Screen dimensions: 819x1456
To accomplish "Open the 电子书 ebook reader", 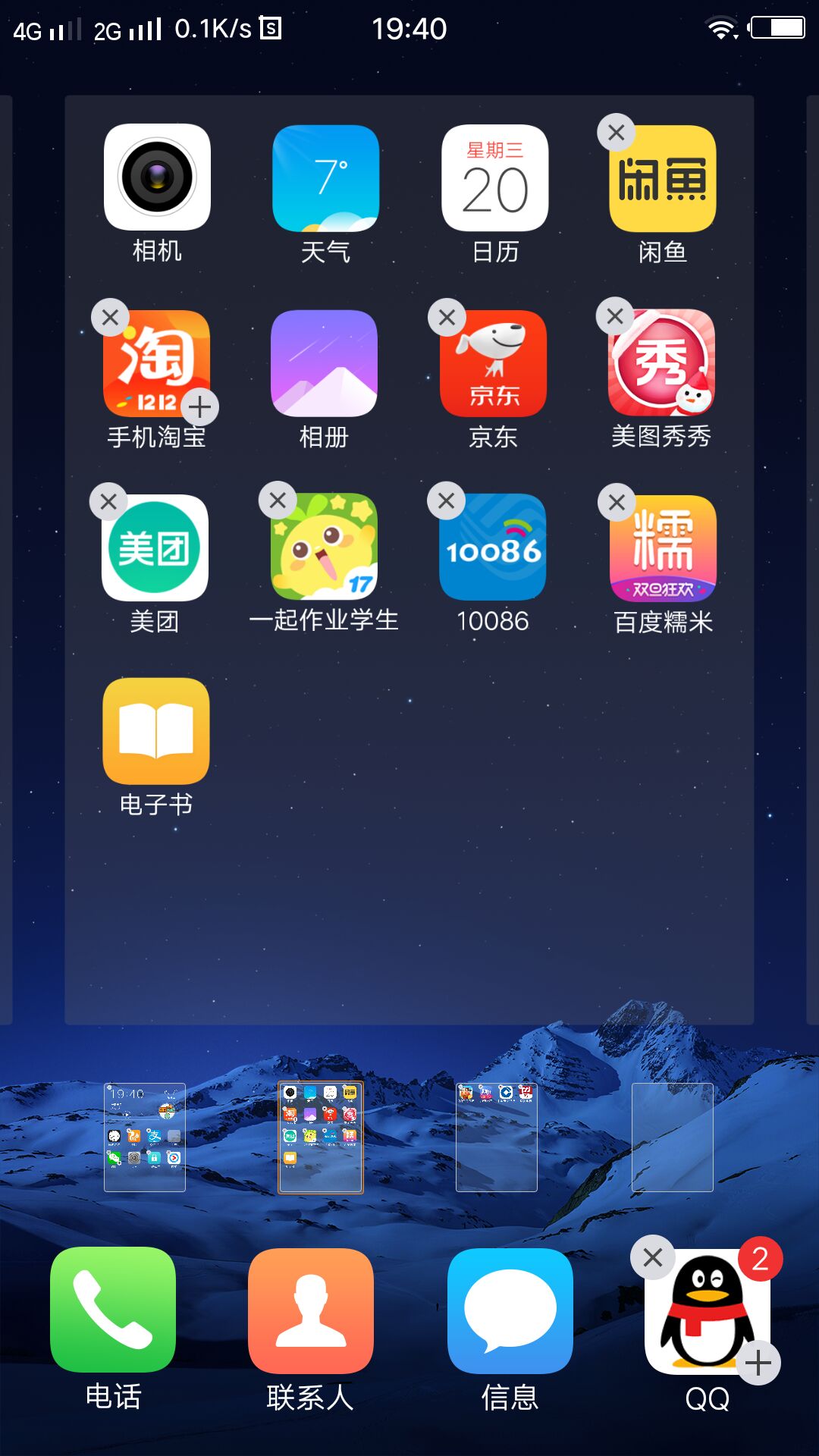I will 157,732.
